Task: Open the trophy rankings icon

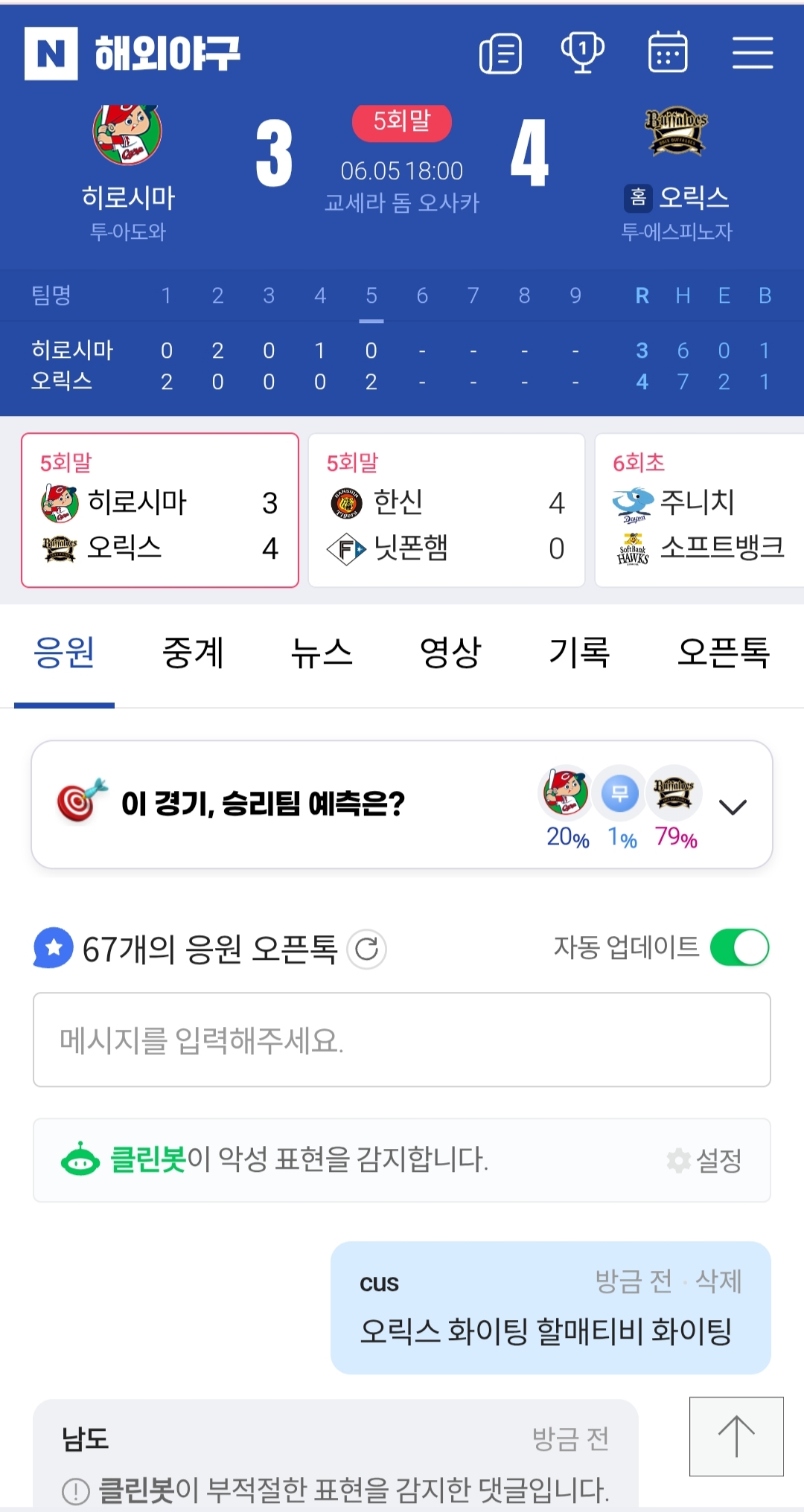Action: [582, 54]
